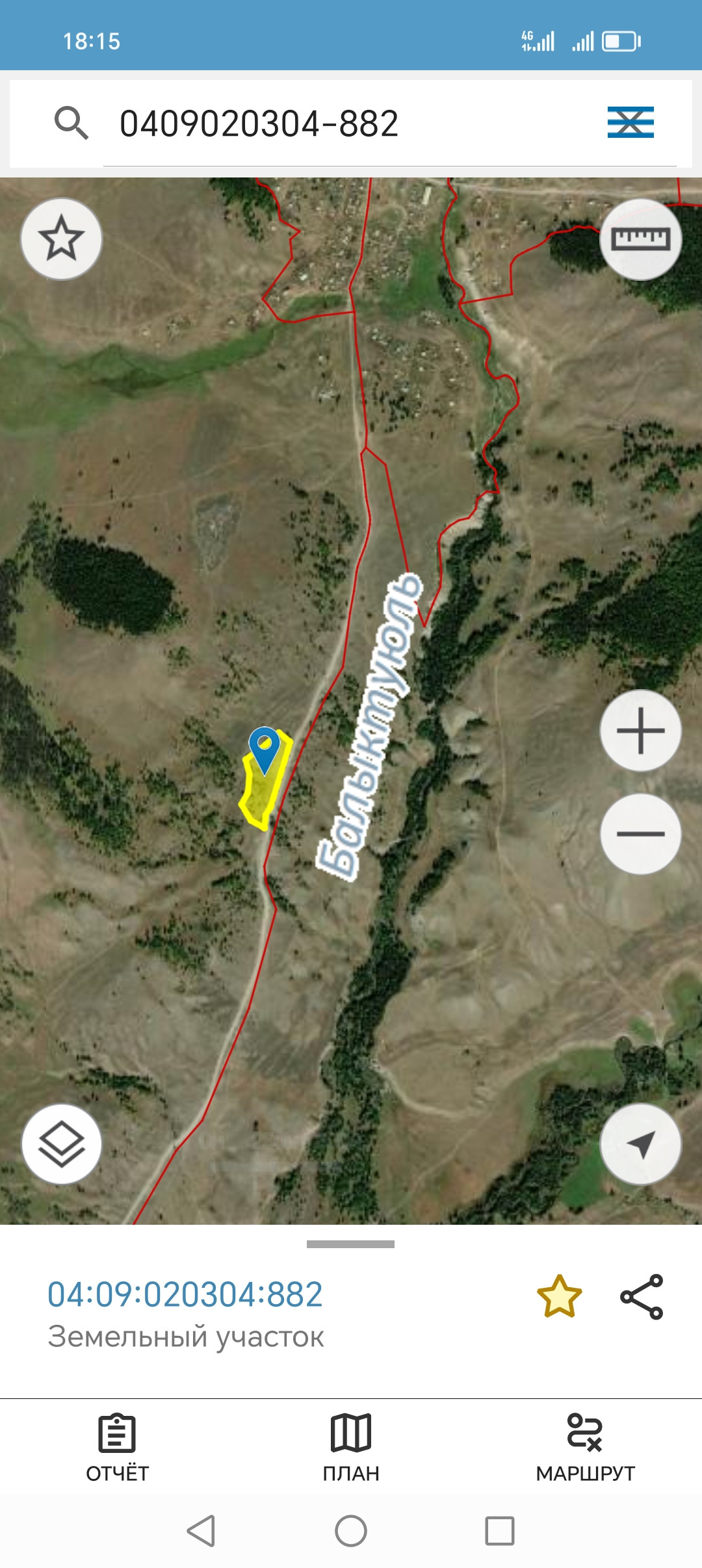Zoom out of the map
The width and height of the screenshot is (702, 1568).
click(640, 834)
